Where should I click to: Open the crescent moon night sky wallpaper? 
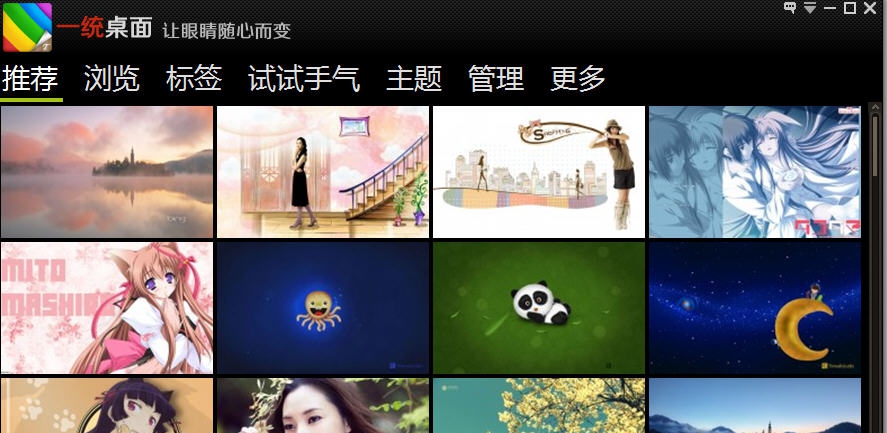[754, 307]
